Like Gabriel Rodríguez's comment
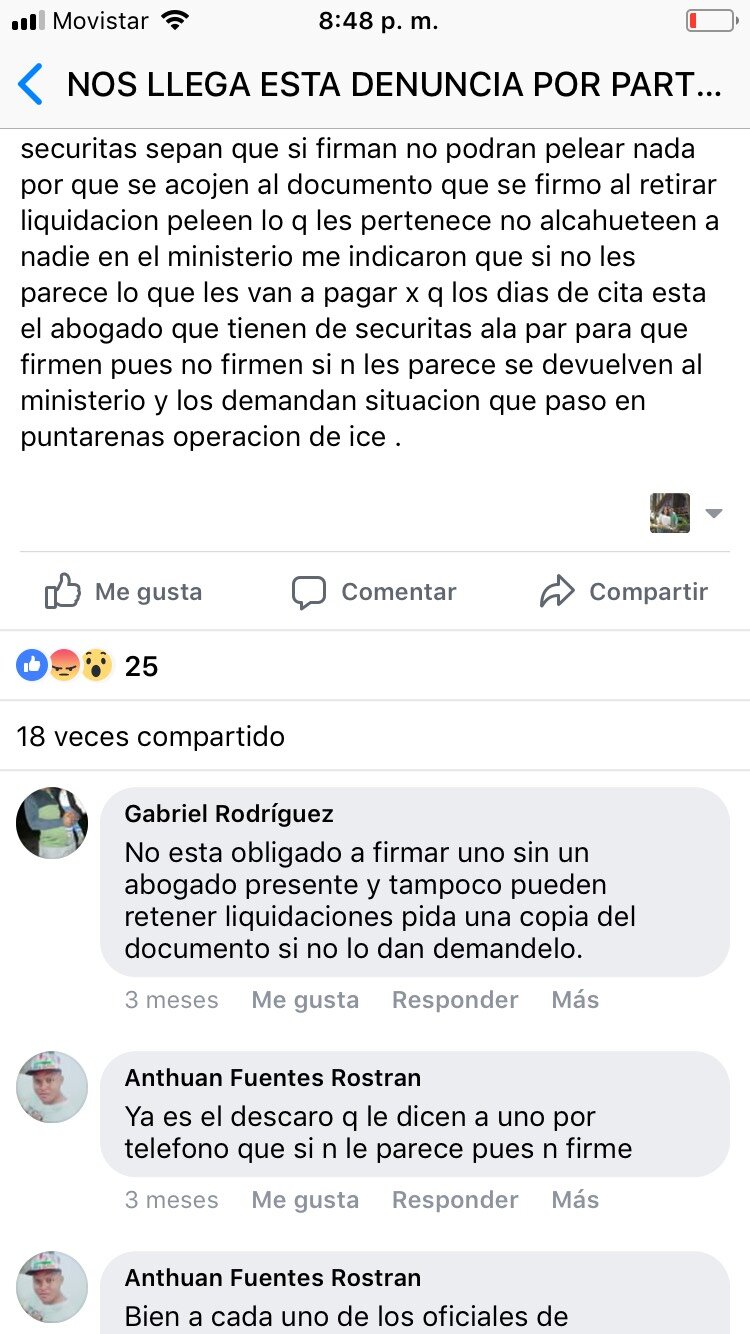 coord(305,1000)
